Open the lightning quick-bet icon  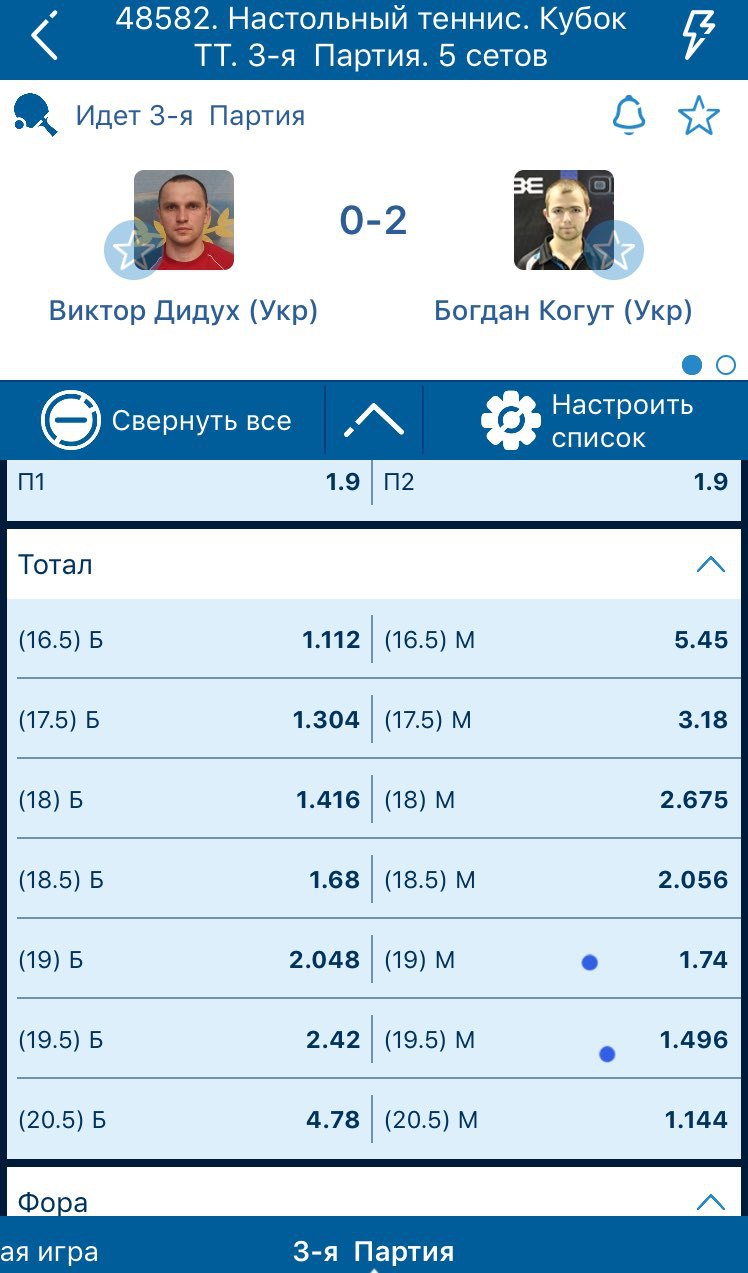698,37
